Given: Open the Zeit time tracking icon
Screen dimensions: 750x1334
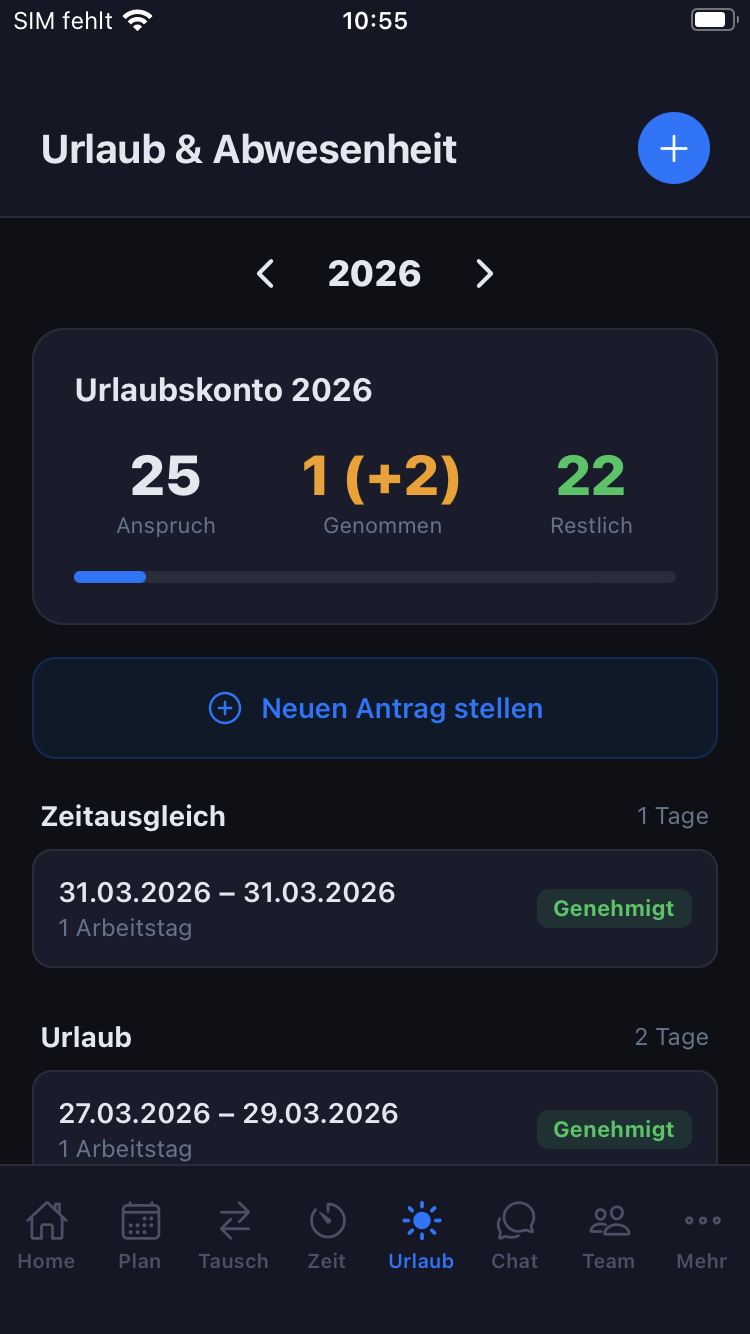Looking at the screenshot, I should (x=327, y=1219).
